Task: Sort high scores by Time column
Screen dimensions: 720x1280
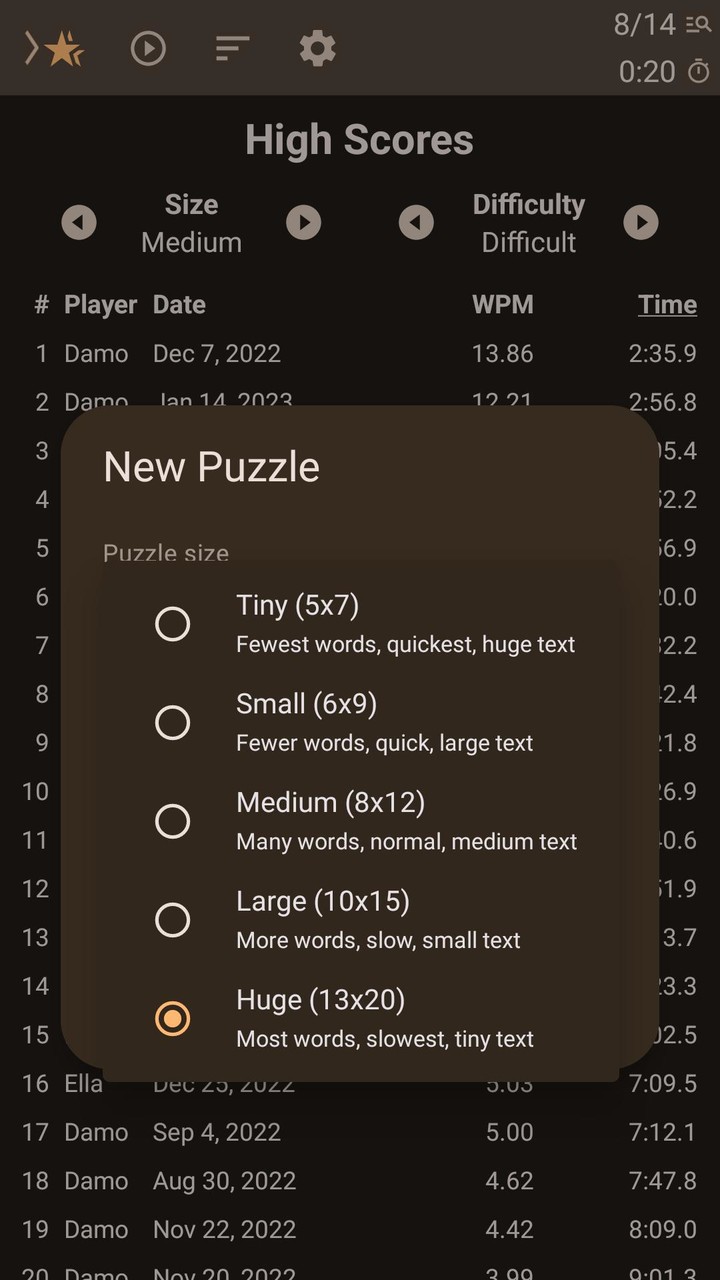Action: pos(667,304)
